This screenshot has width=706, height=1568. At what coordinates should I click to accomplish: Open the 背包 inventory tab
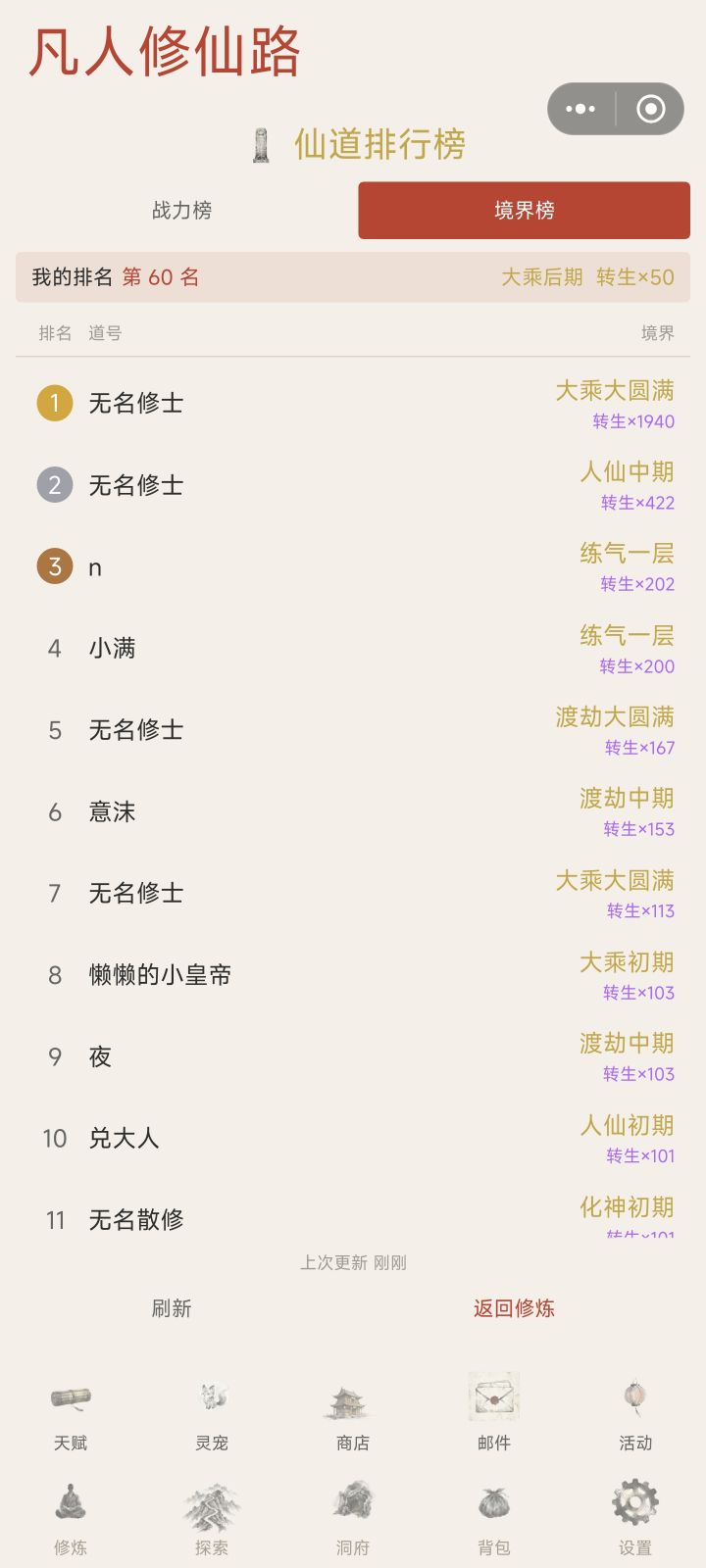tap(494, 1519)
